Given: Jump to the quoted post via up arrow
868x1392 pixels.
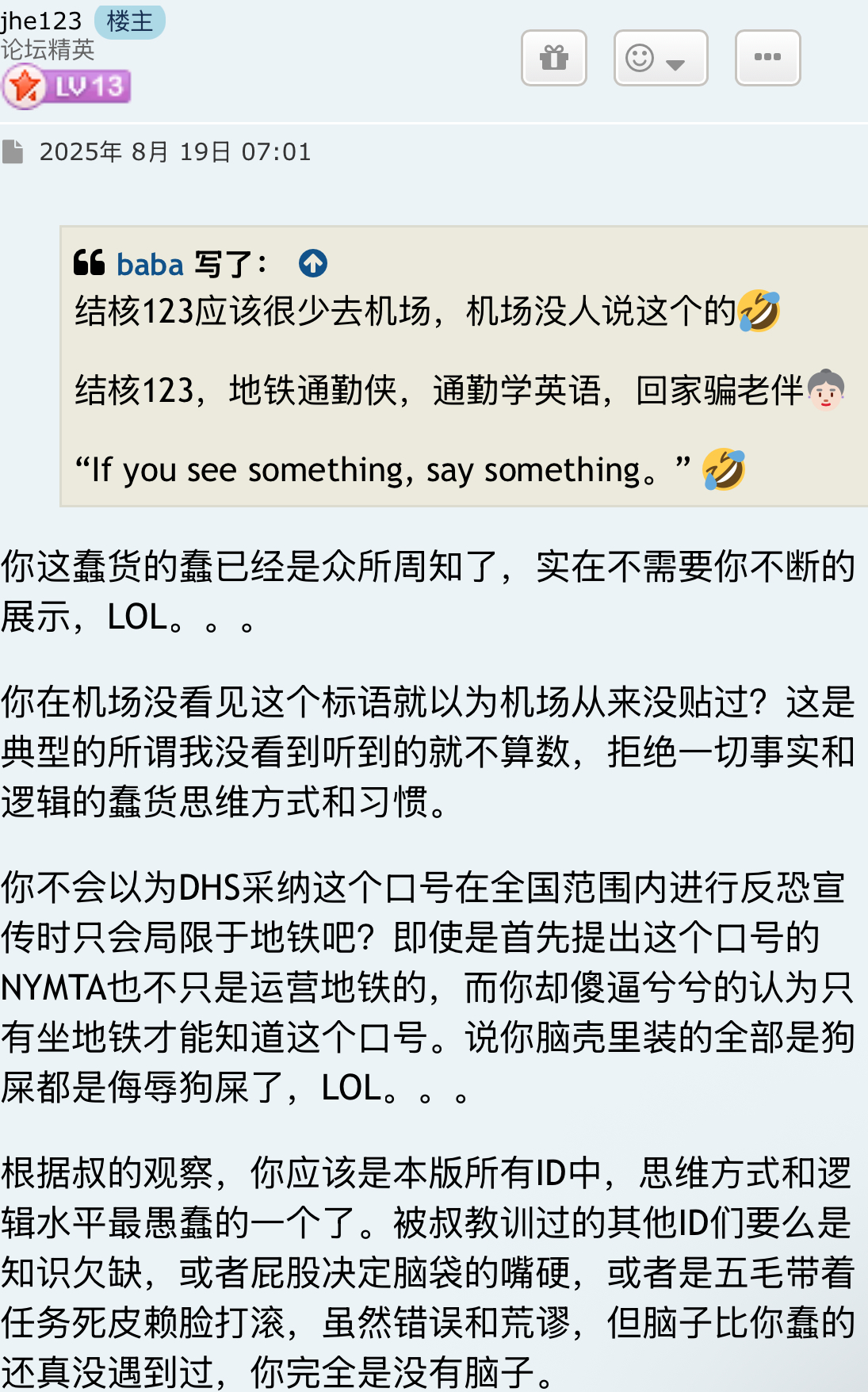Looking at the screenshot, I should [313, 263].
